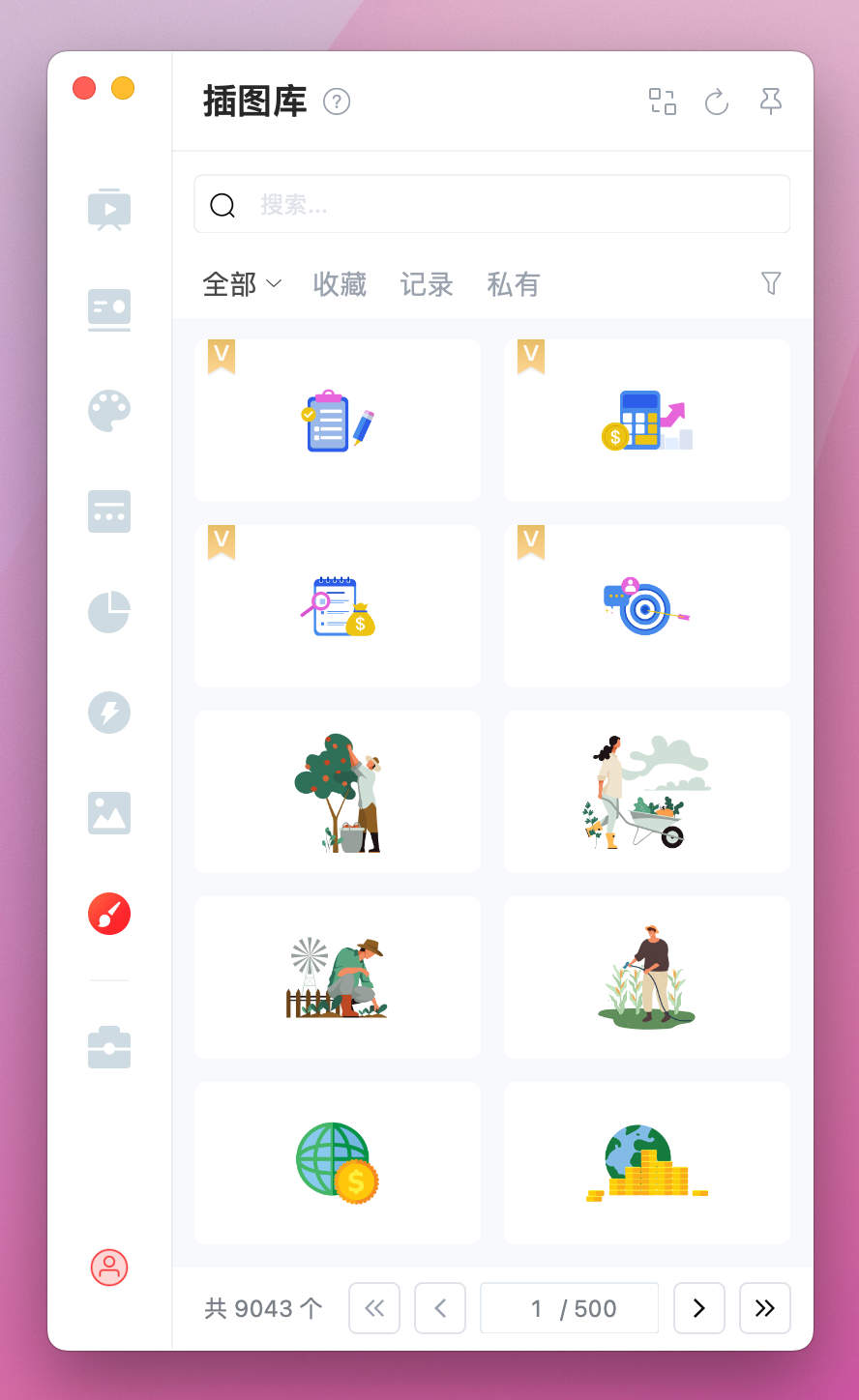
Task: Open the filter funnel icon
Action: (770, 283)
